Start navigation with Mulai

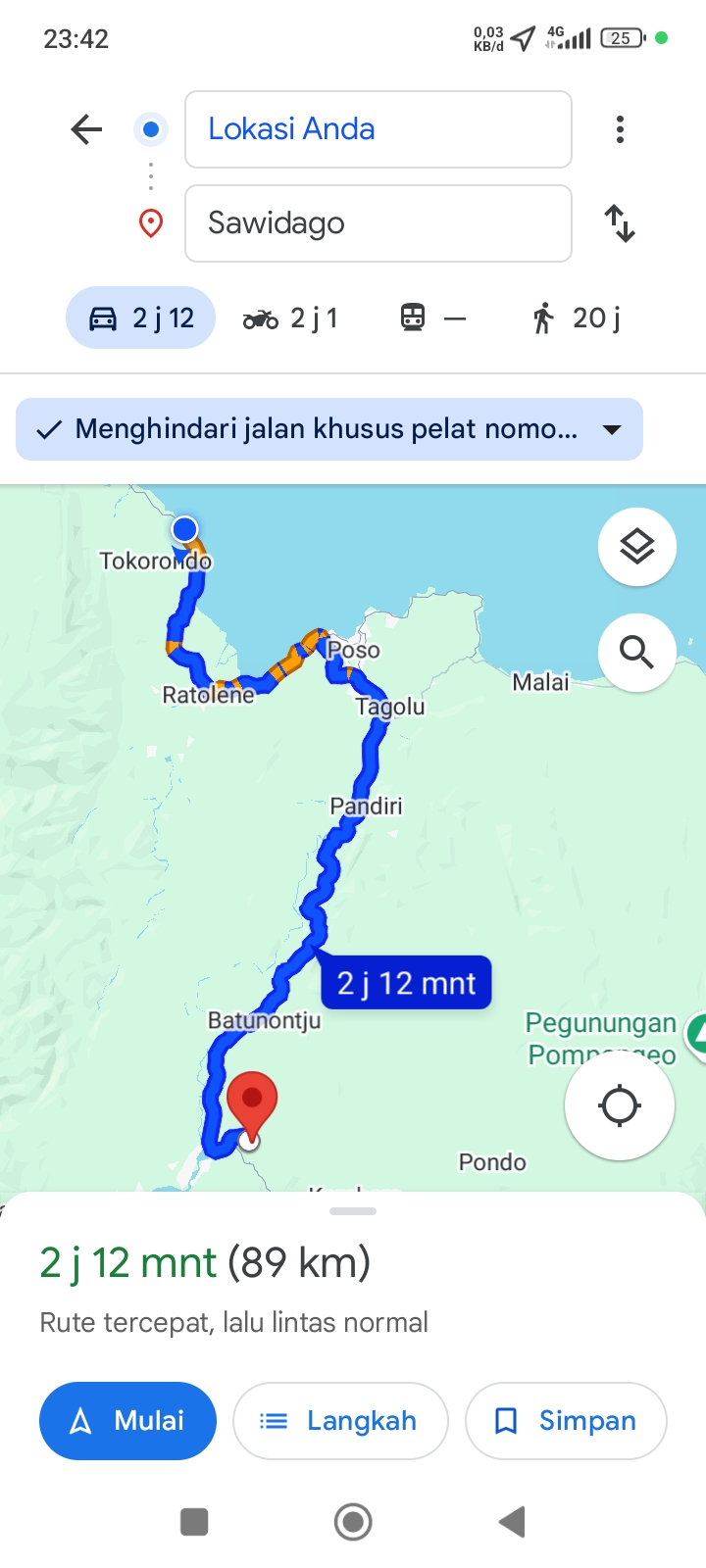(x=127, y=1421)
